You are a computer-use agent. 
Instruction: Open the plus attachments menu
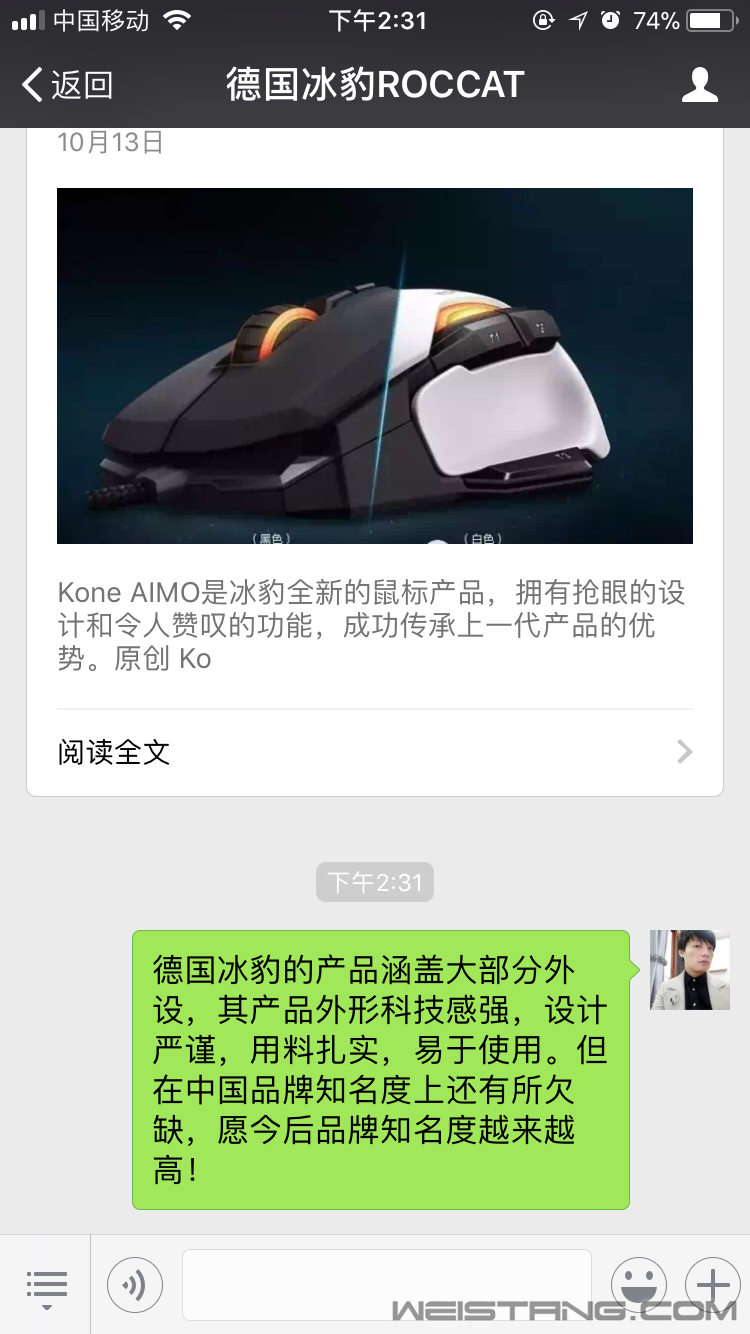712,1285
